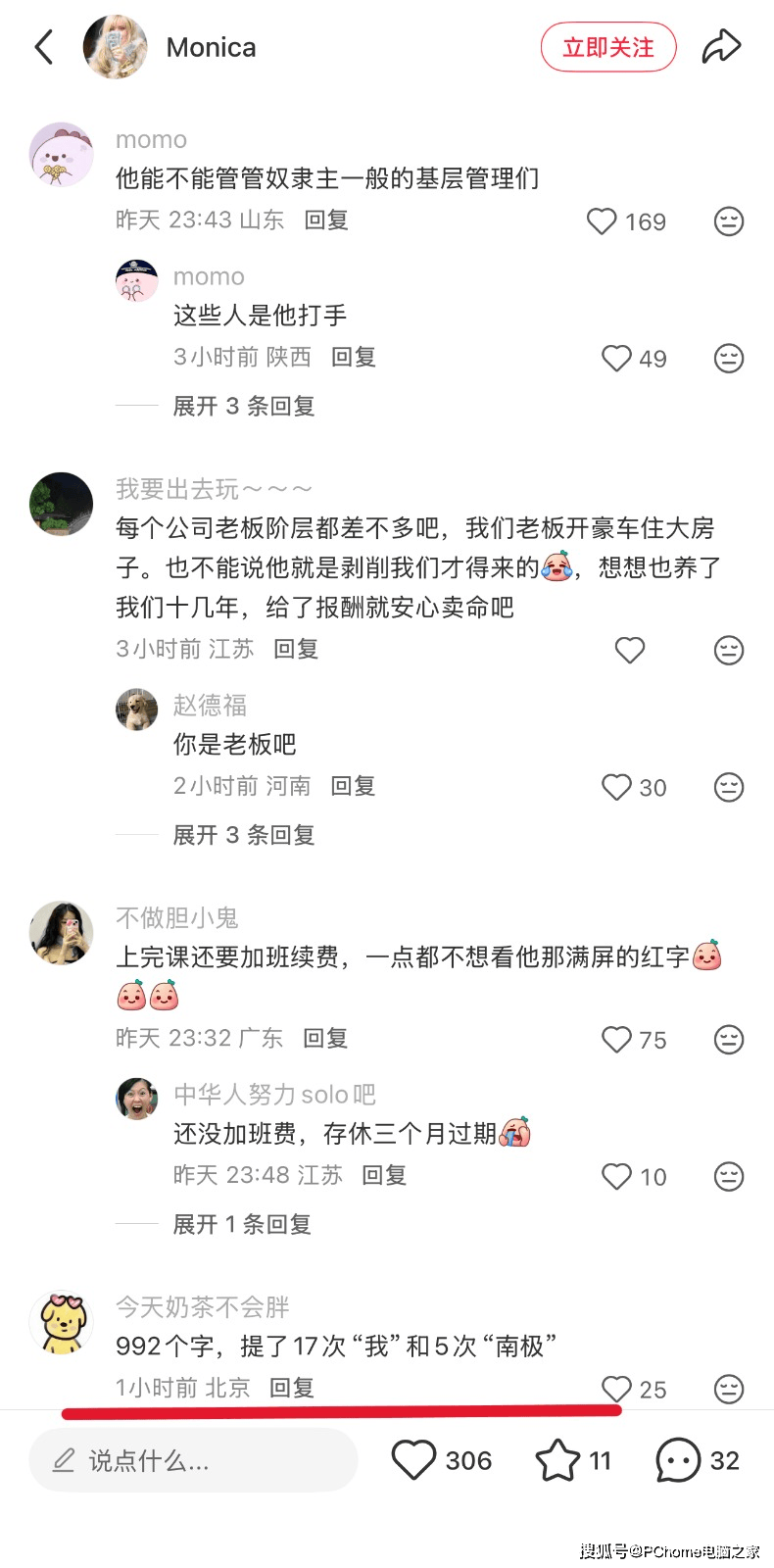Like the comment about 奴隶主一般的基层管理

click(x=602, y=221)
